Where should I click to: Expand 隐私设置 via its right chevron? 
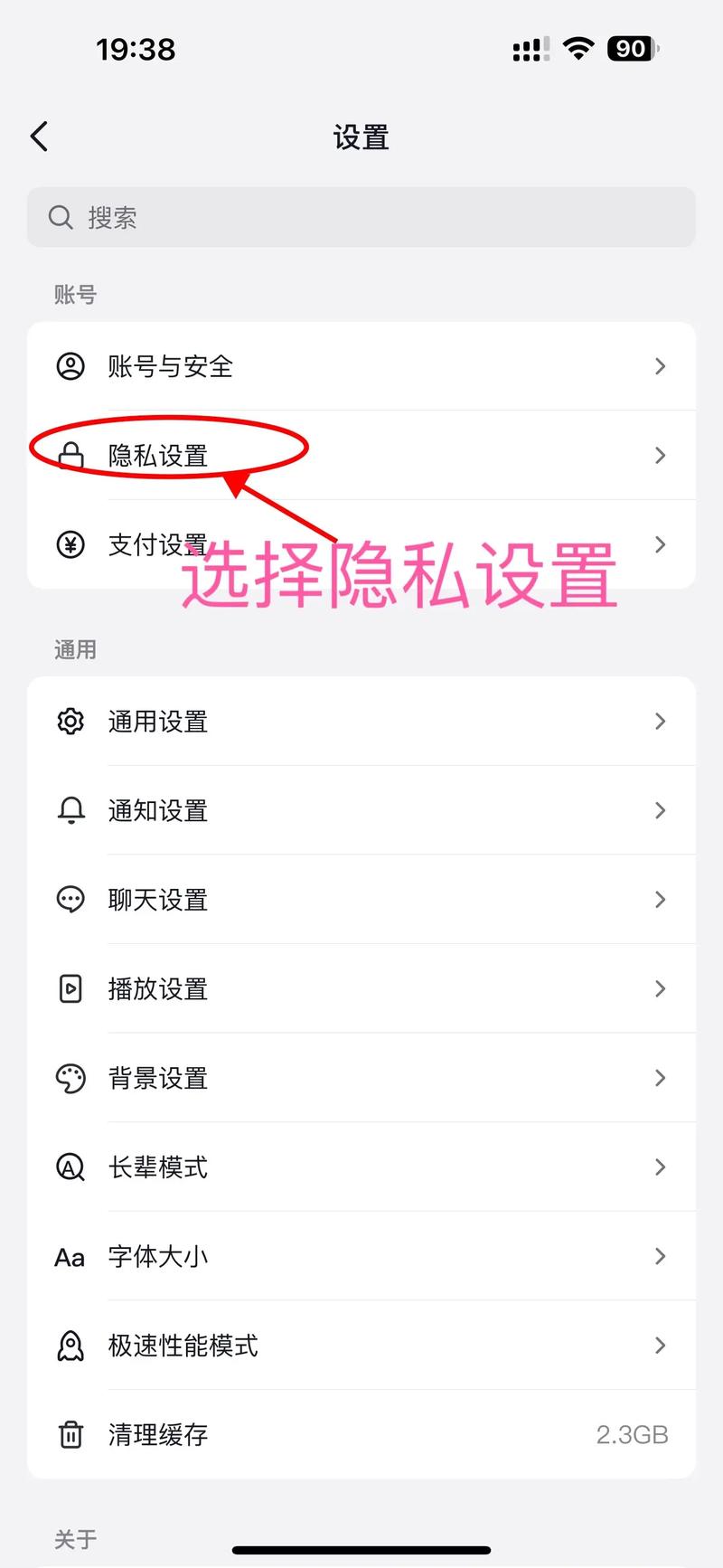660,456
